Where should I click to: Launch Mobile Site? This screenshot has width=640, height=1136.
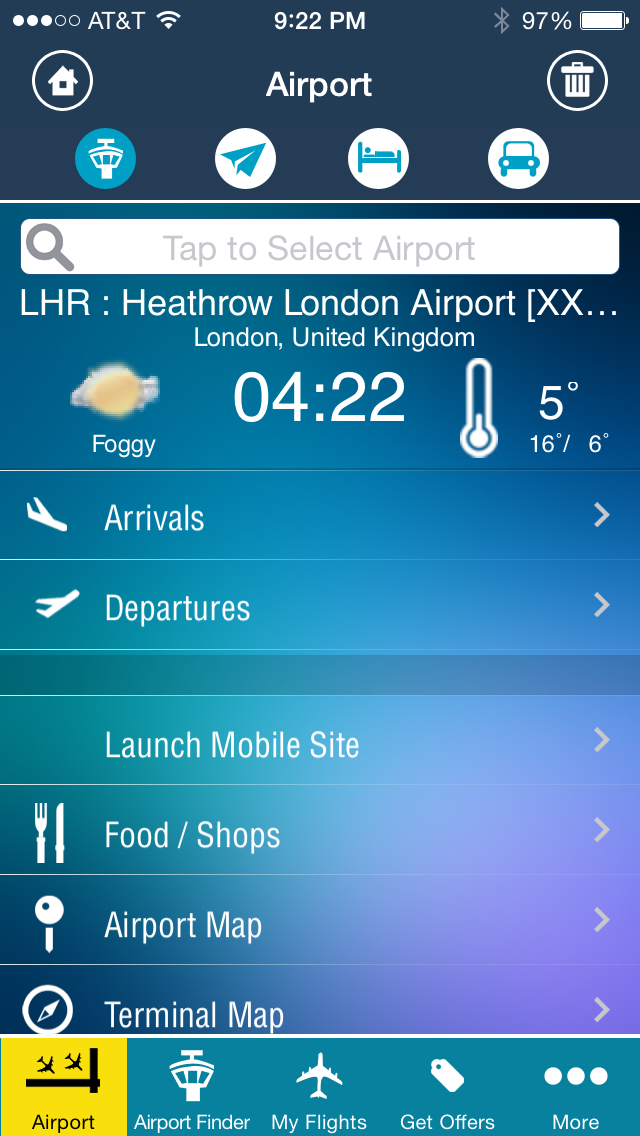320,740
